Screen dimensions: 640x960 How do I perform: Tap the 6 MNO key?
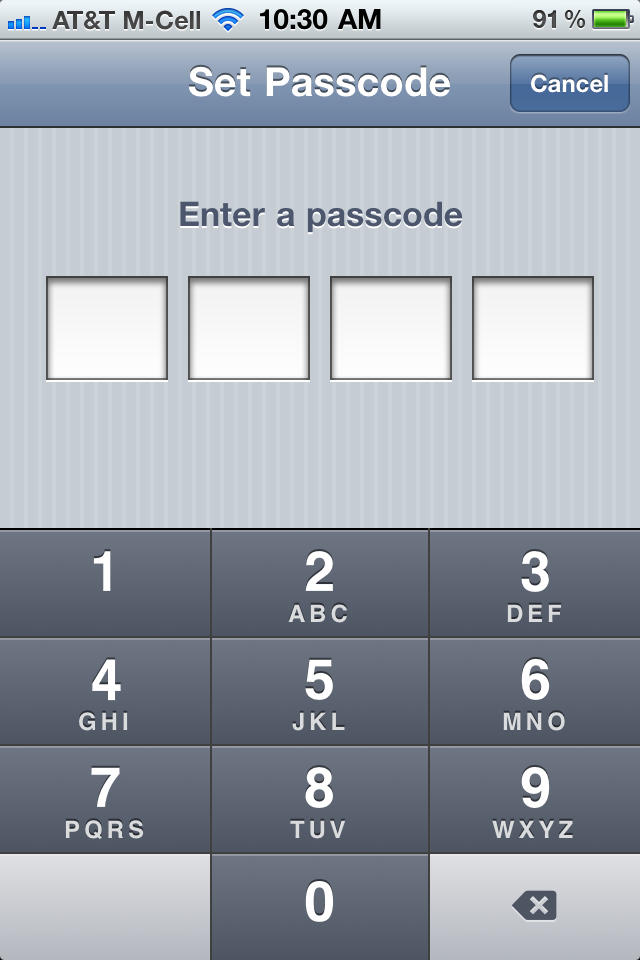535,692
